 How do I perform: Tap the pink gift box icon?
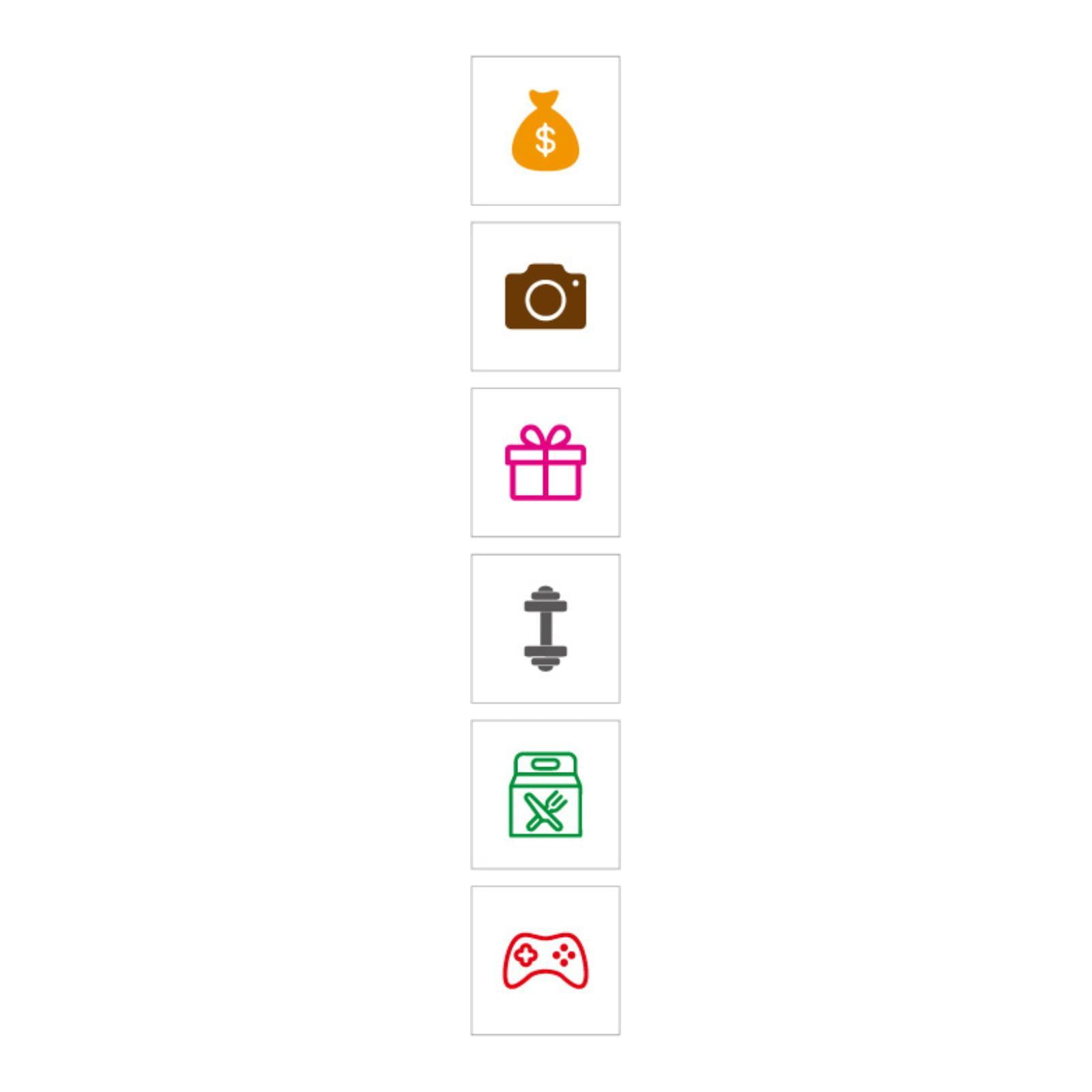[x=545, y=463]
